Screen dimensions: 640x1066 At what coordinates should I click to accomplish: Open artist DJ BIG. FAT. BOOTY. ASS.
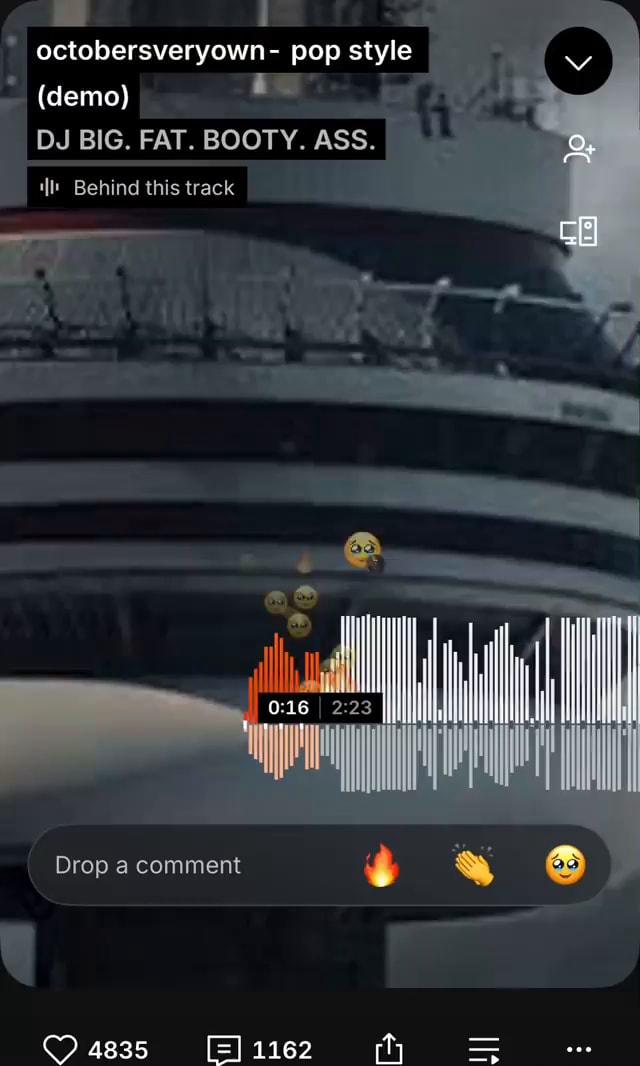click(206, 139)
